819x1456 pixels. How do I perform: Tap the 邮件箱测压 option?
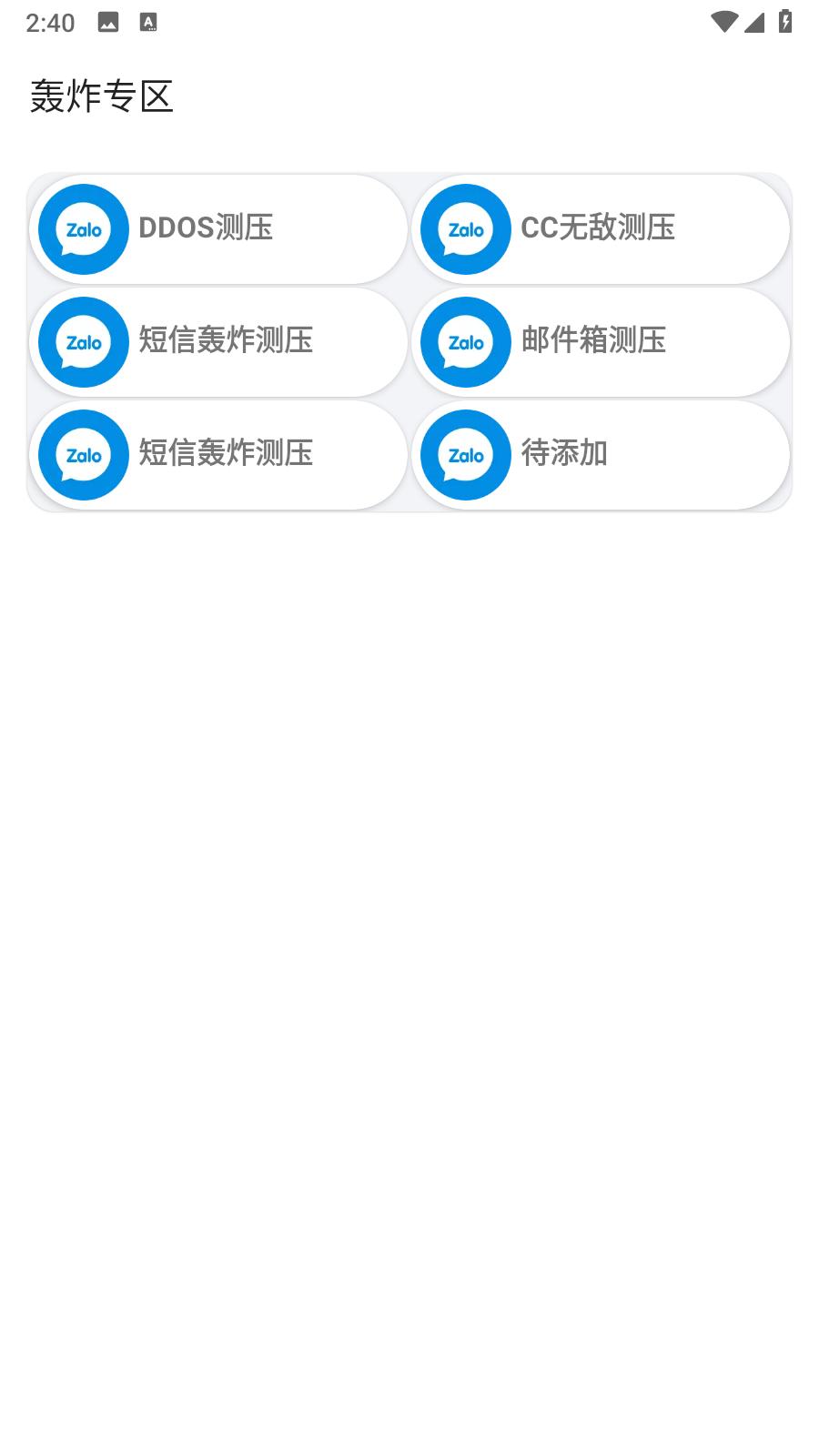pos(601,341)
